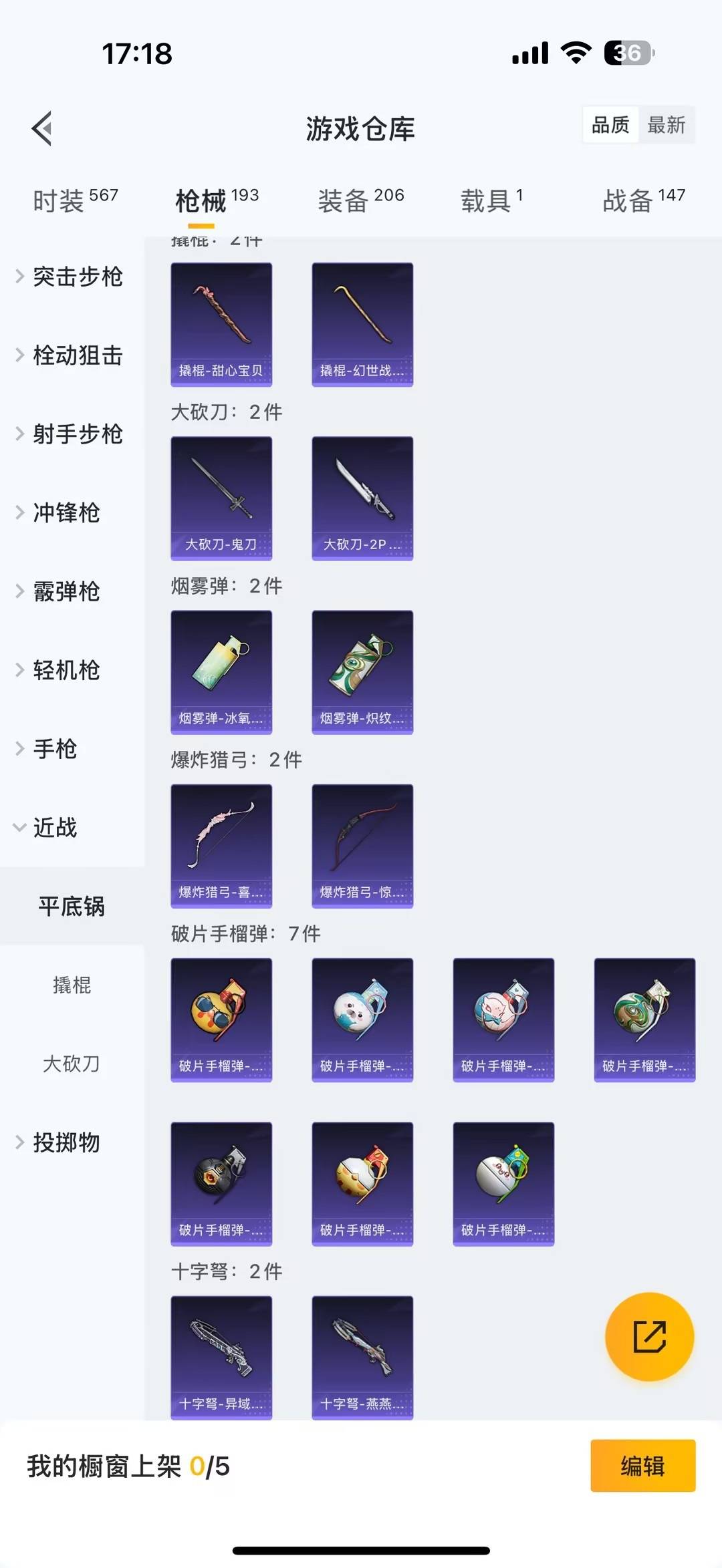
Task: Select the 撬棍 subcategory
Action: coord(72,985)
